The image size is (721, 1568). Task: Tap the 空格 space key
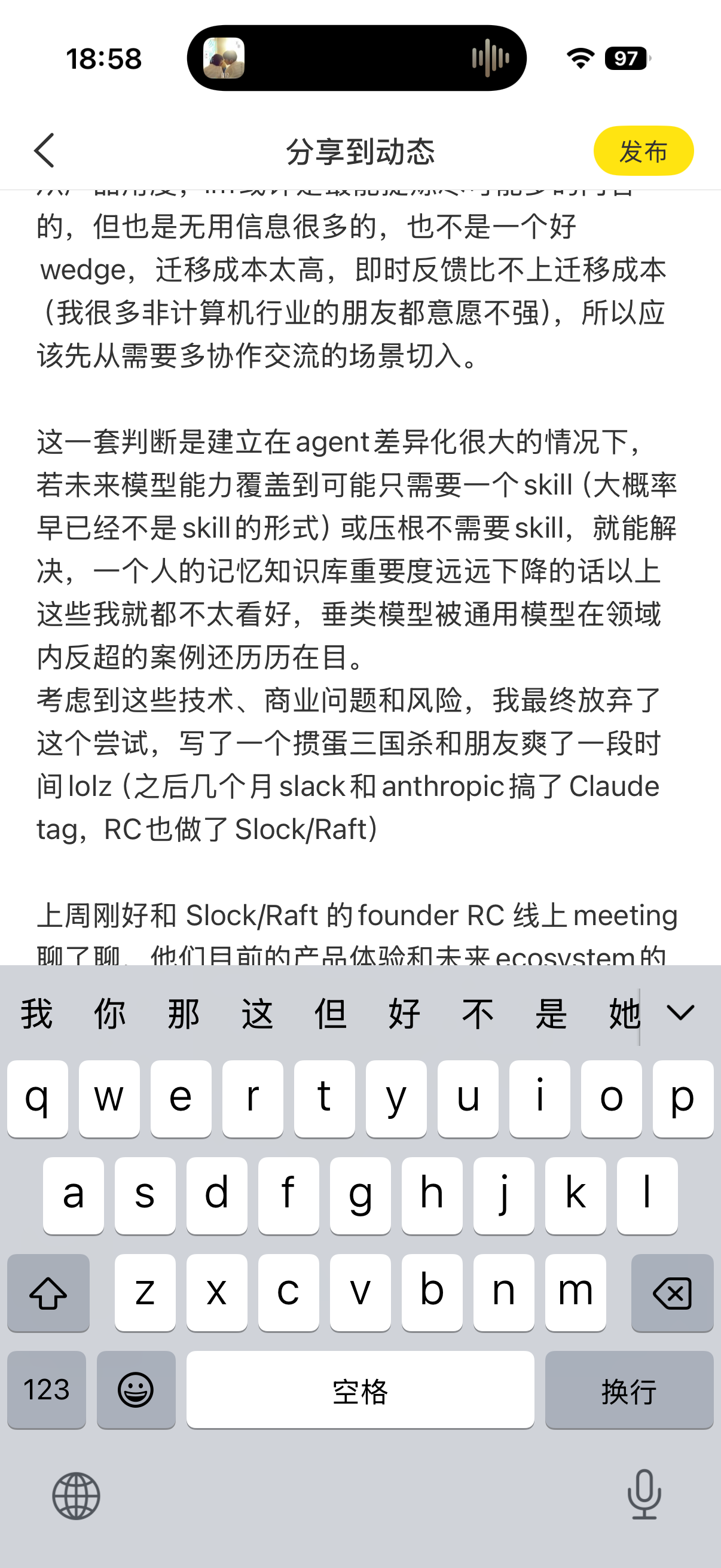coord(360,1390)
